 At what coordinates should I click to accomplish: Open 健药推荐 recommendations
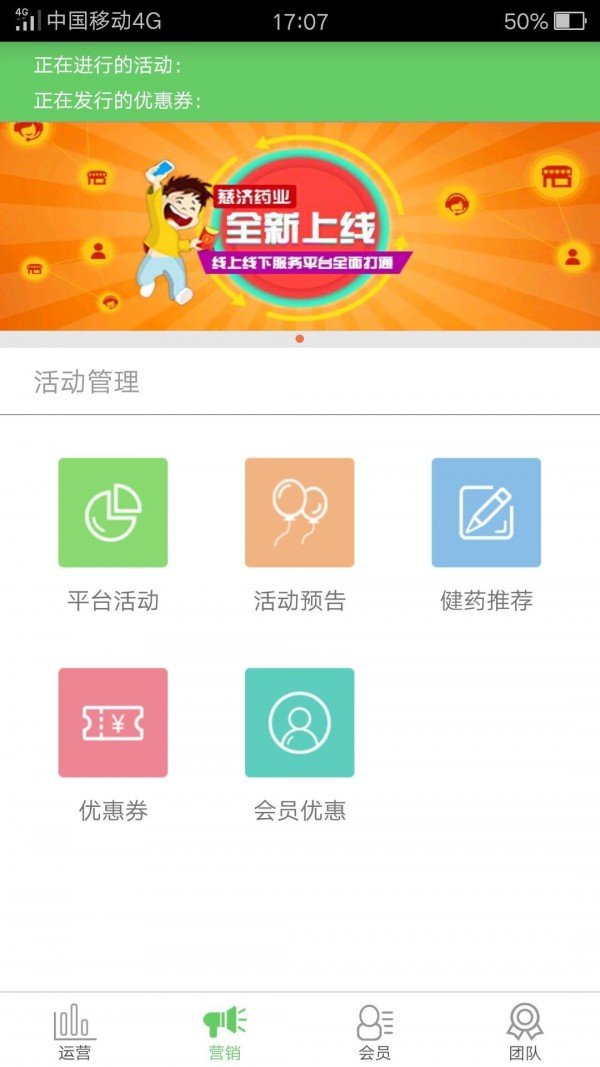click(486, 513)
